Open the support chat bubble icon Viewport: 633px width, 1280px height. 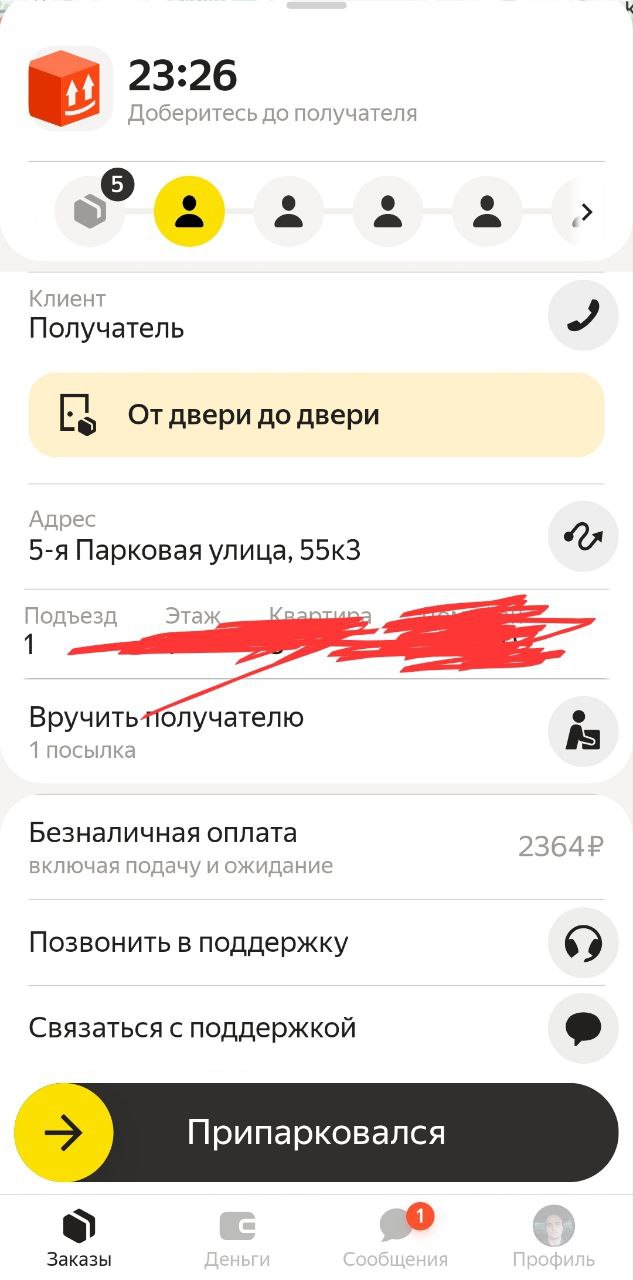point(583,1029)
